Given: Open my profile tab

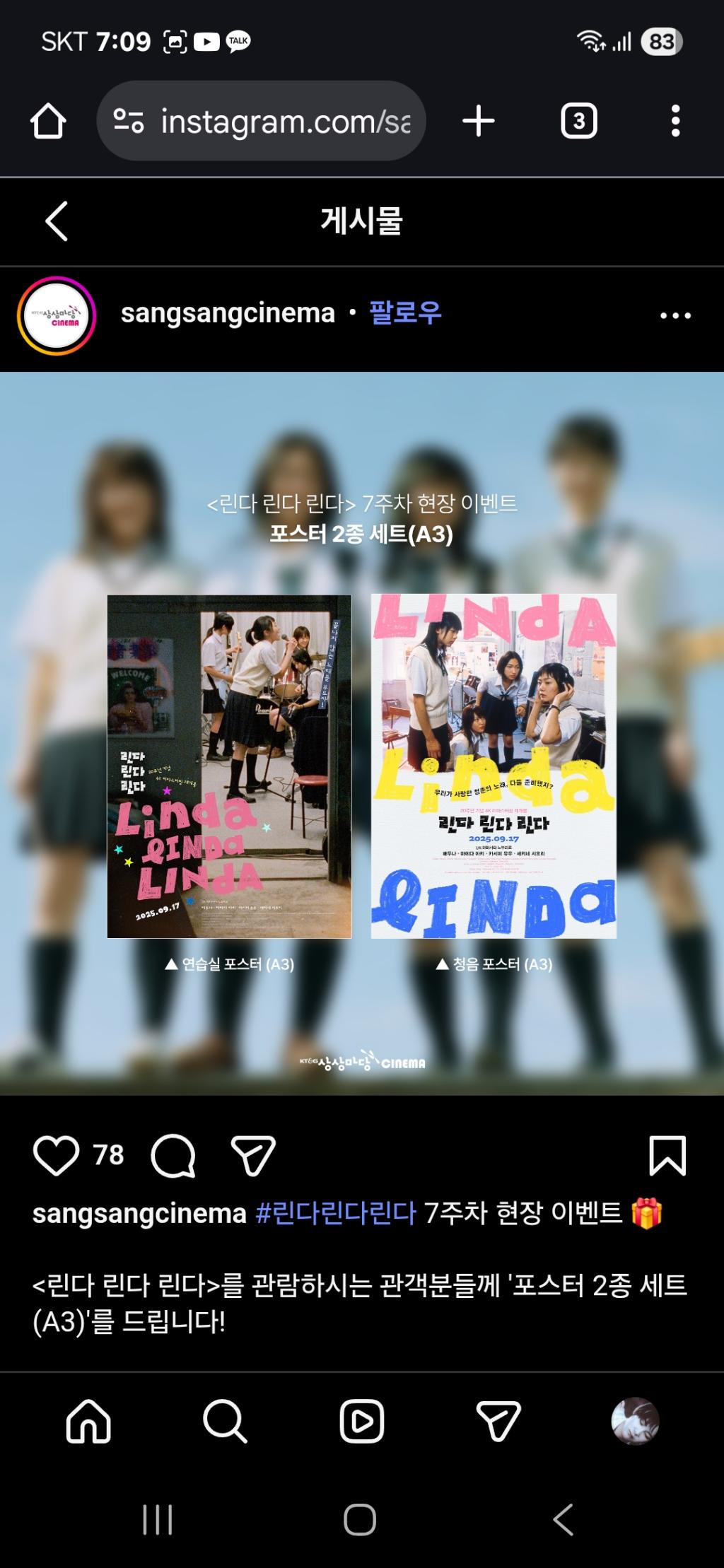Looking at the screenshot, I should click(635, 1421).
